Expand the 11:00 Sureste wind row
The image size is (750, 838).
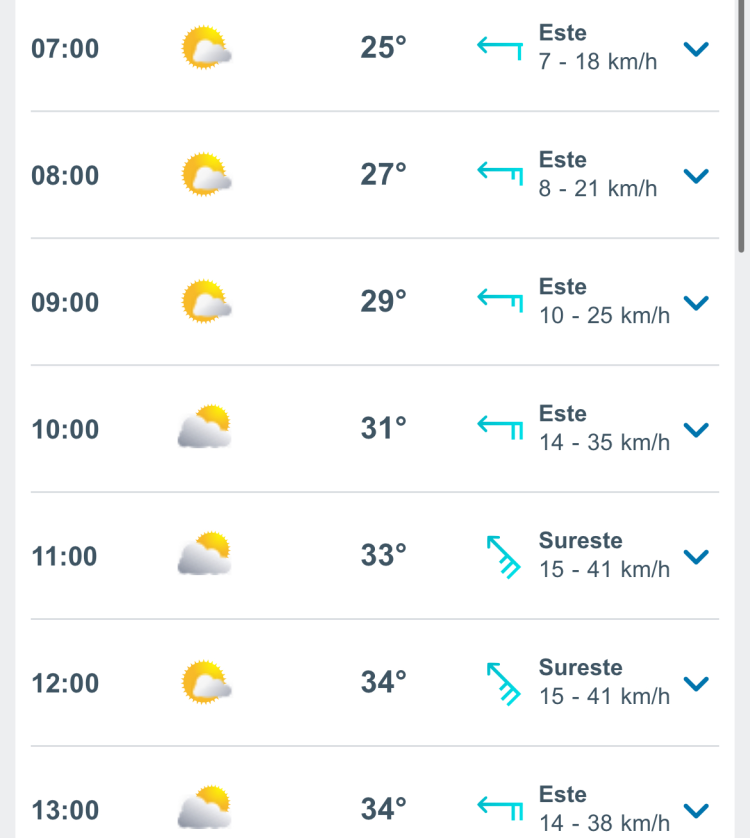click(695, 556)
